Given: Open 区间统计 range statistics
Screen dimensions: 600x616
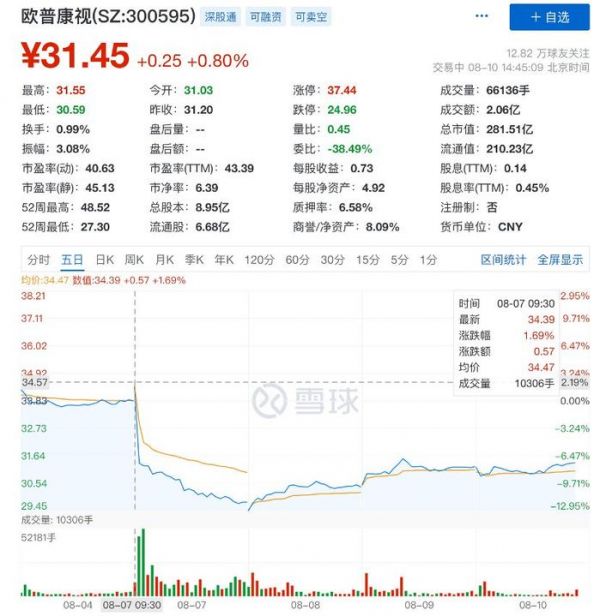Looking at the screenshot, I should (503, 259).
